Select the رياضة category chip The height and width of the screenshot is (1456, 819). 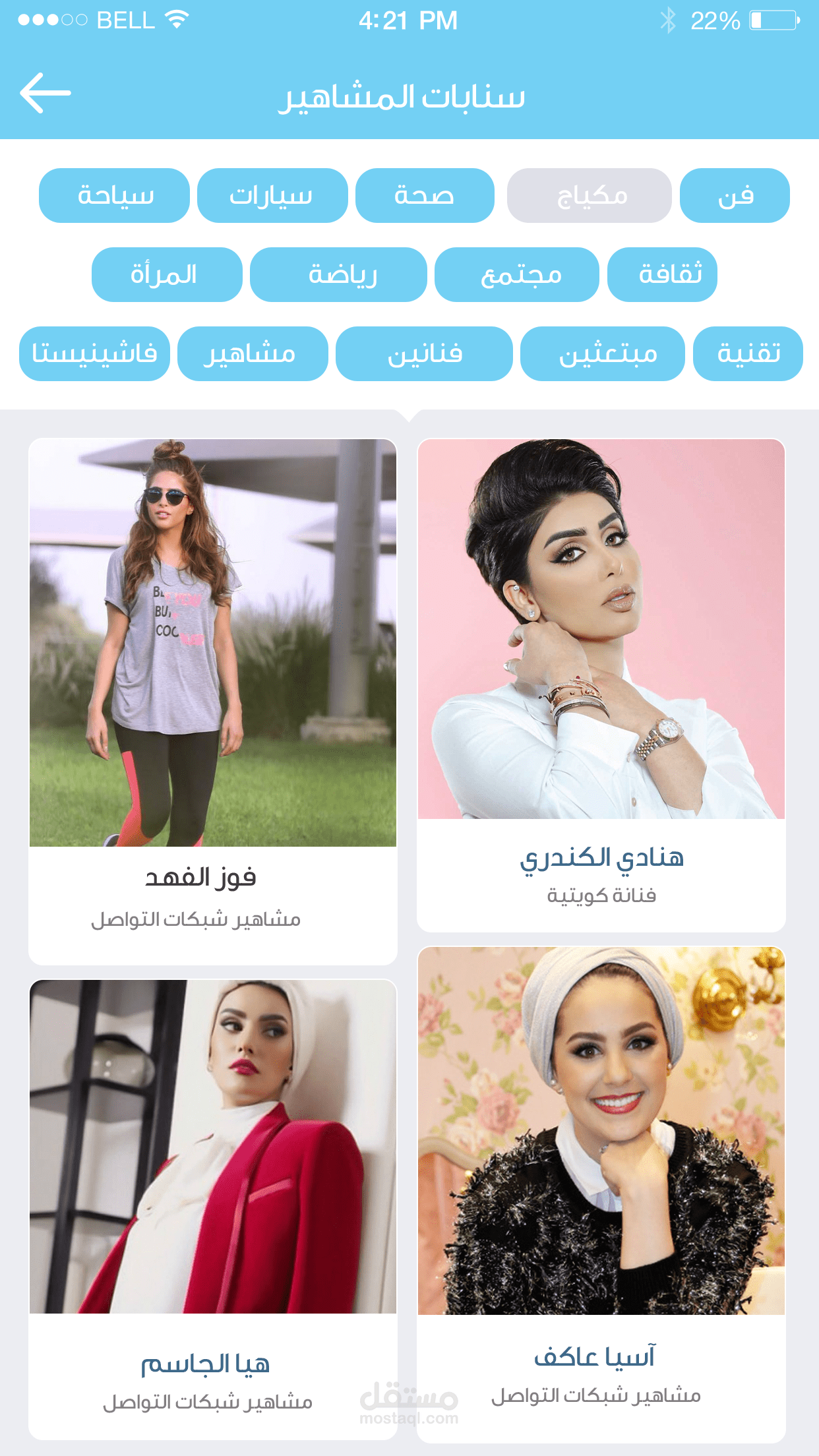(x=338, y=275)
